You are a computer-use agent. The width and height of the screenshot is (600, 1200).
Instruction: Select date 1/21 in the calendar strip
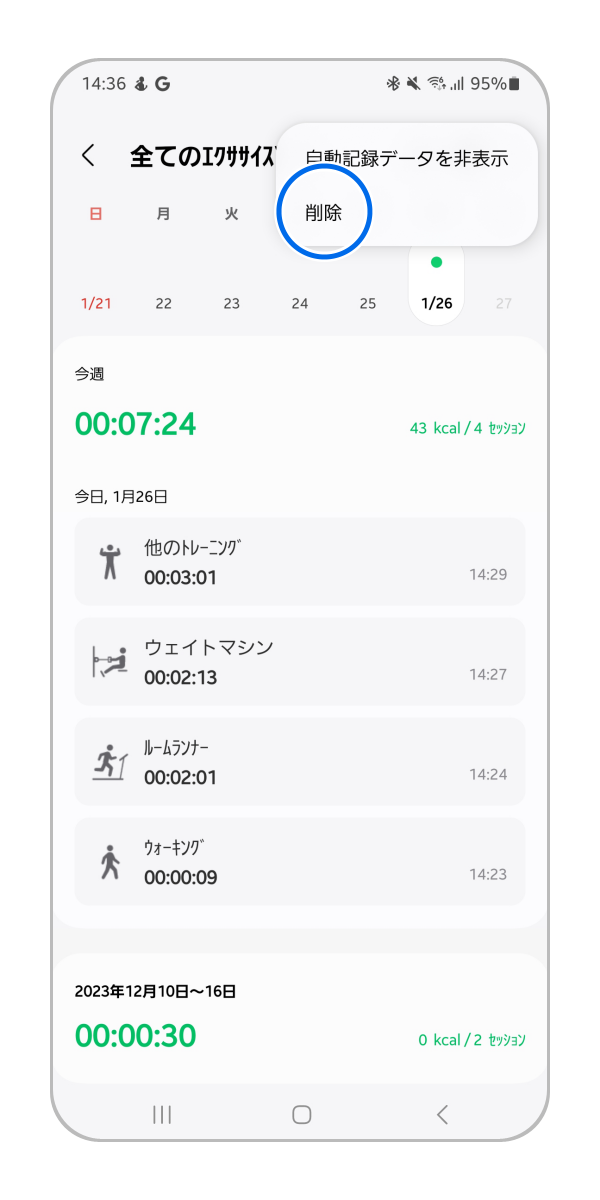point(96,303)
